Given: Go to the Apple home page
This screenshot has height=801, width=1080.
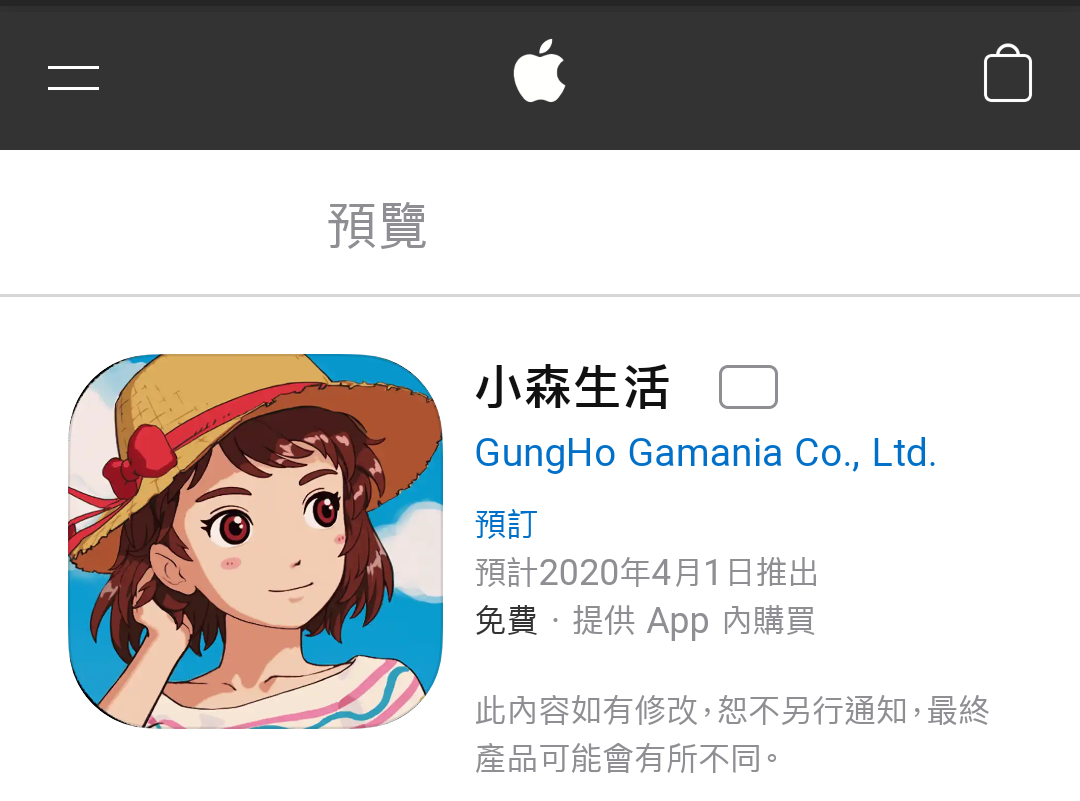Looking at the screenshot, I should click(x=539, y=72).
